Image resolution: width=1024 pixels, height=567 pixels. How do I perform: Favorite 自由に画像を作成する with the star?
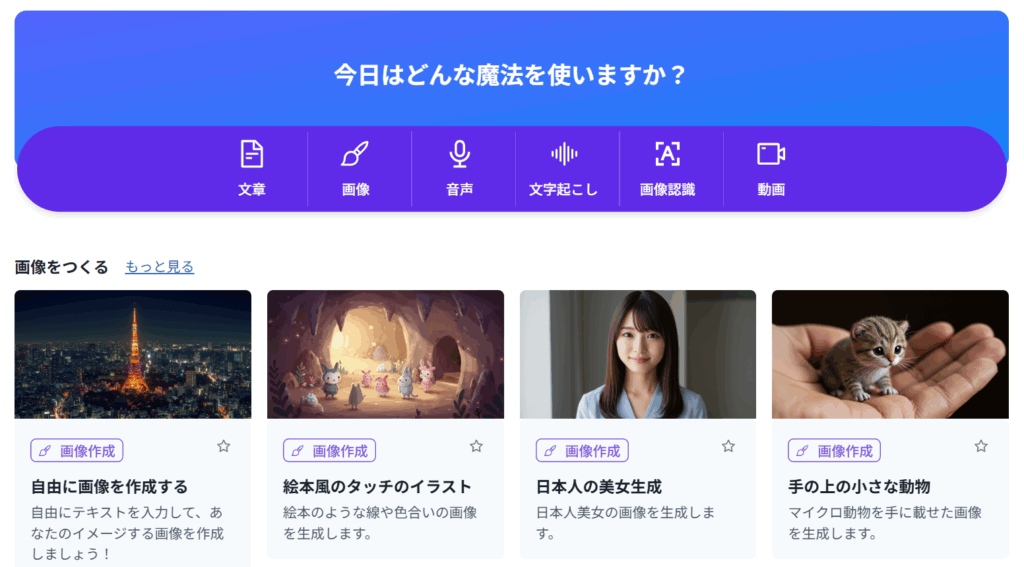(x=224, y=446)
